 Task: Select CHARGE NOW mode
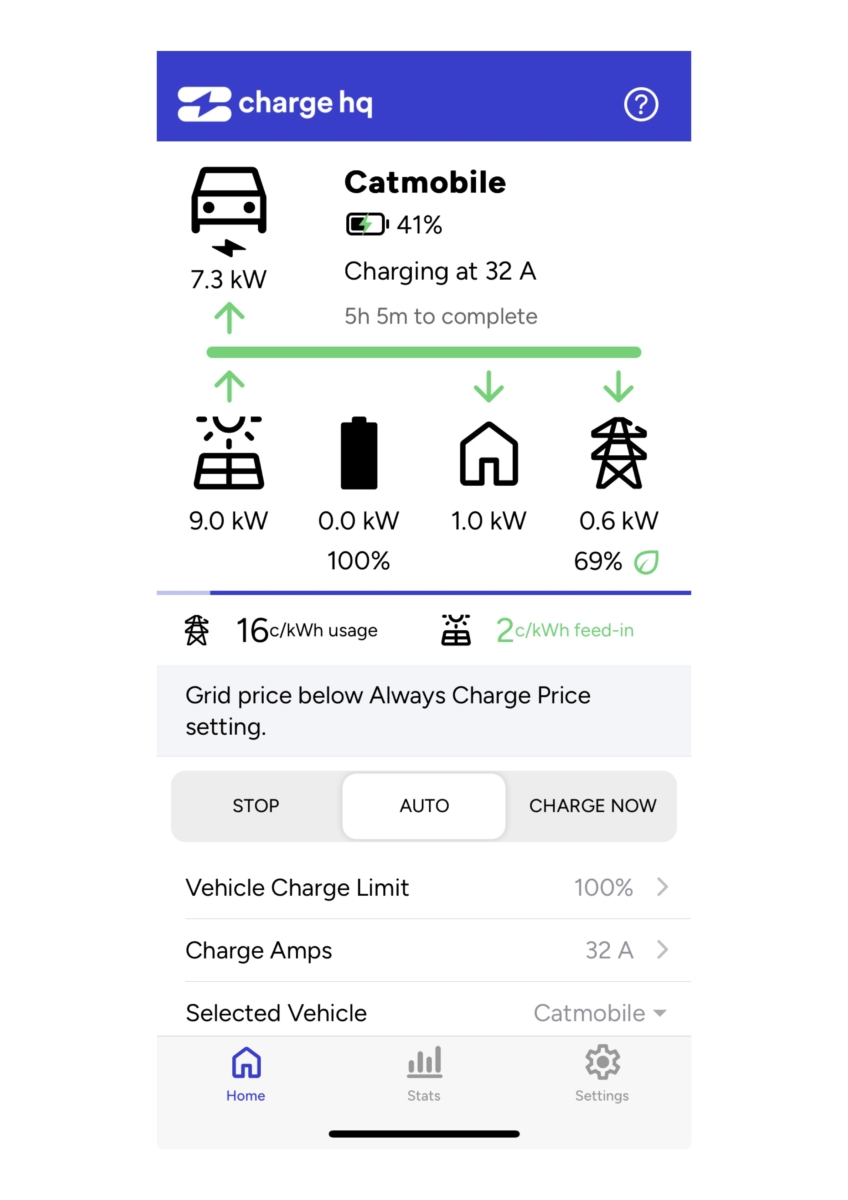tap(592, 806)
